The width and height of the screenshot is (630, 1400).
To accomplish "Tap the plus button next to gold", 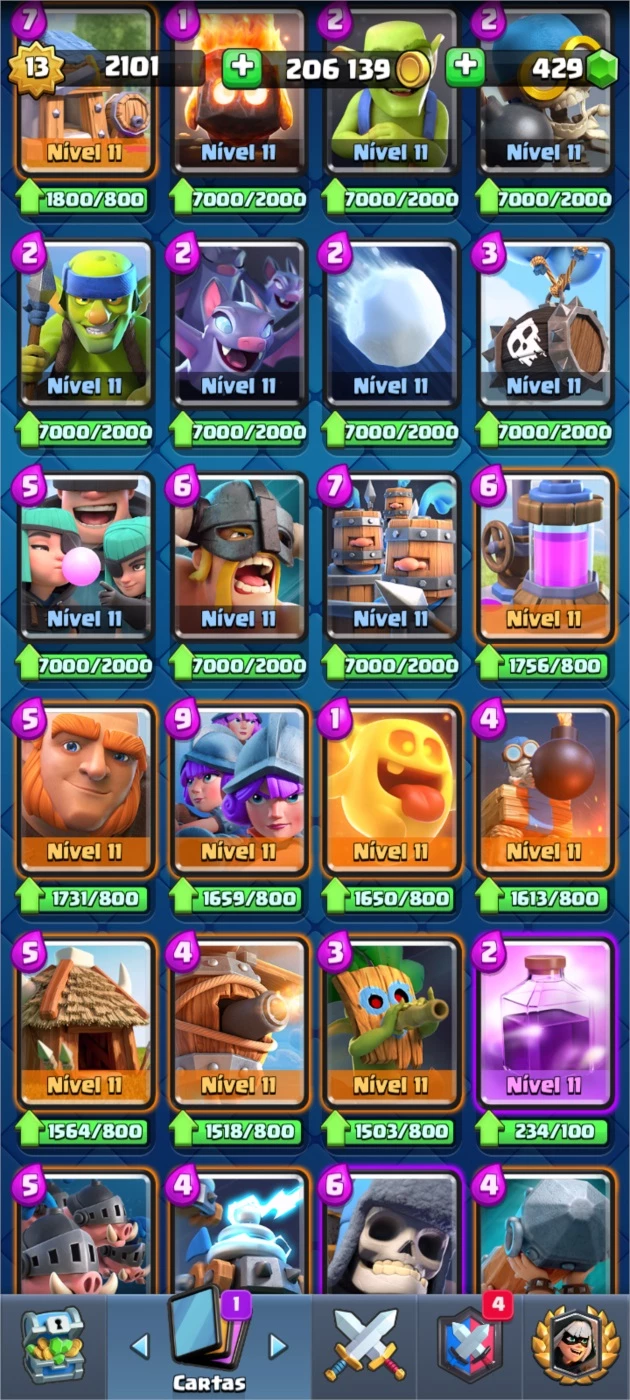I will (x=241, y=68).
